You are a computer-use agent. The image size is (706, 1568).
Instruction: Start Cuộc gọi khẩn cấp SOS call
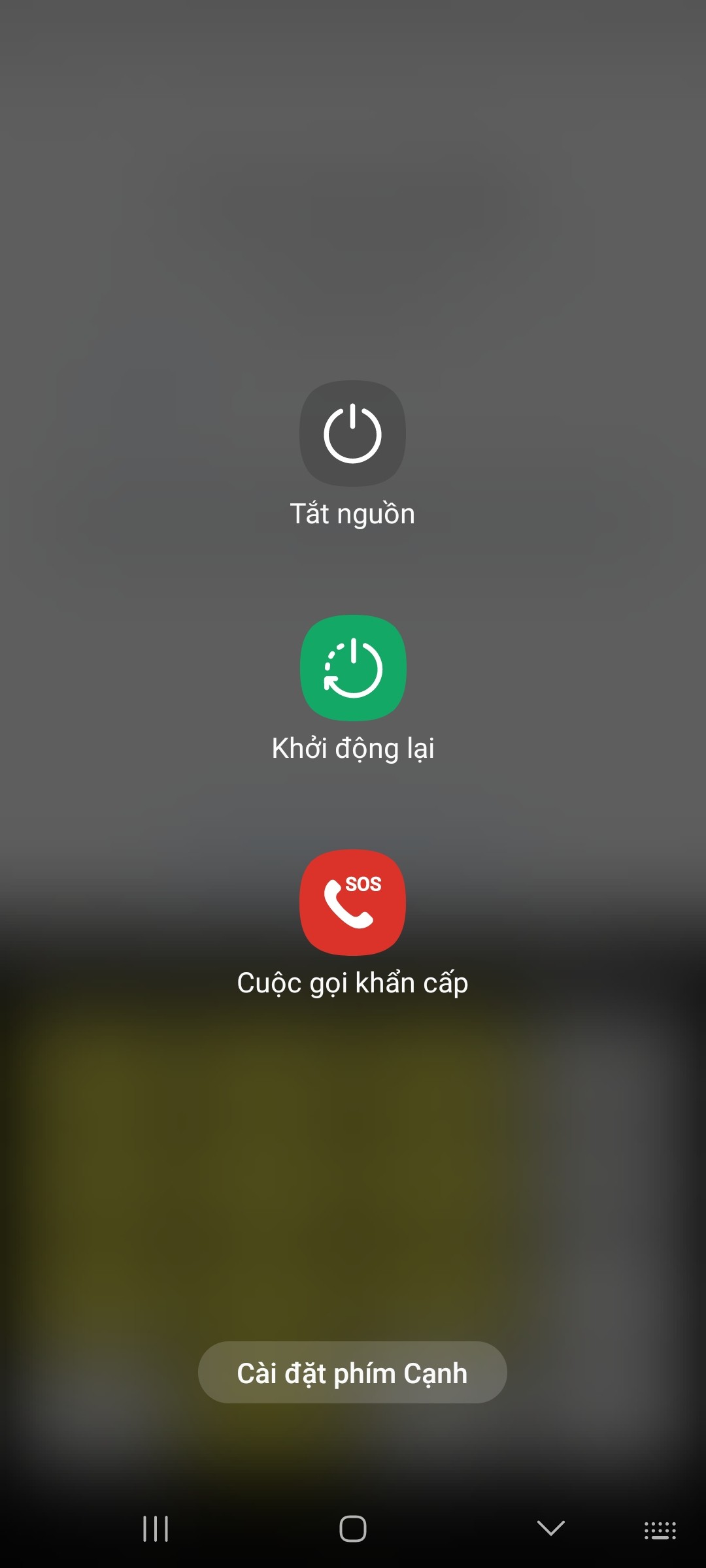pyautogui.click(x=353, y=902)
